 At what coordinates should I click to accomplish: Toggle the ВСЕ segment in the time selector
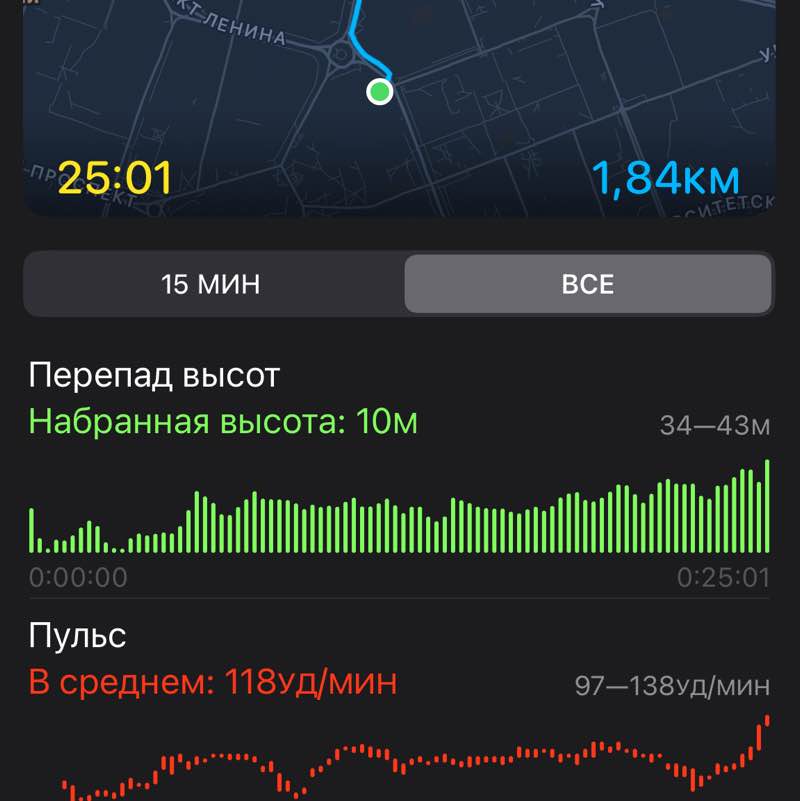[x=590, y=284]
